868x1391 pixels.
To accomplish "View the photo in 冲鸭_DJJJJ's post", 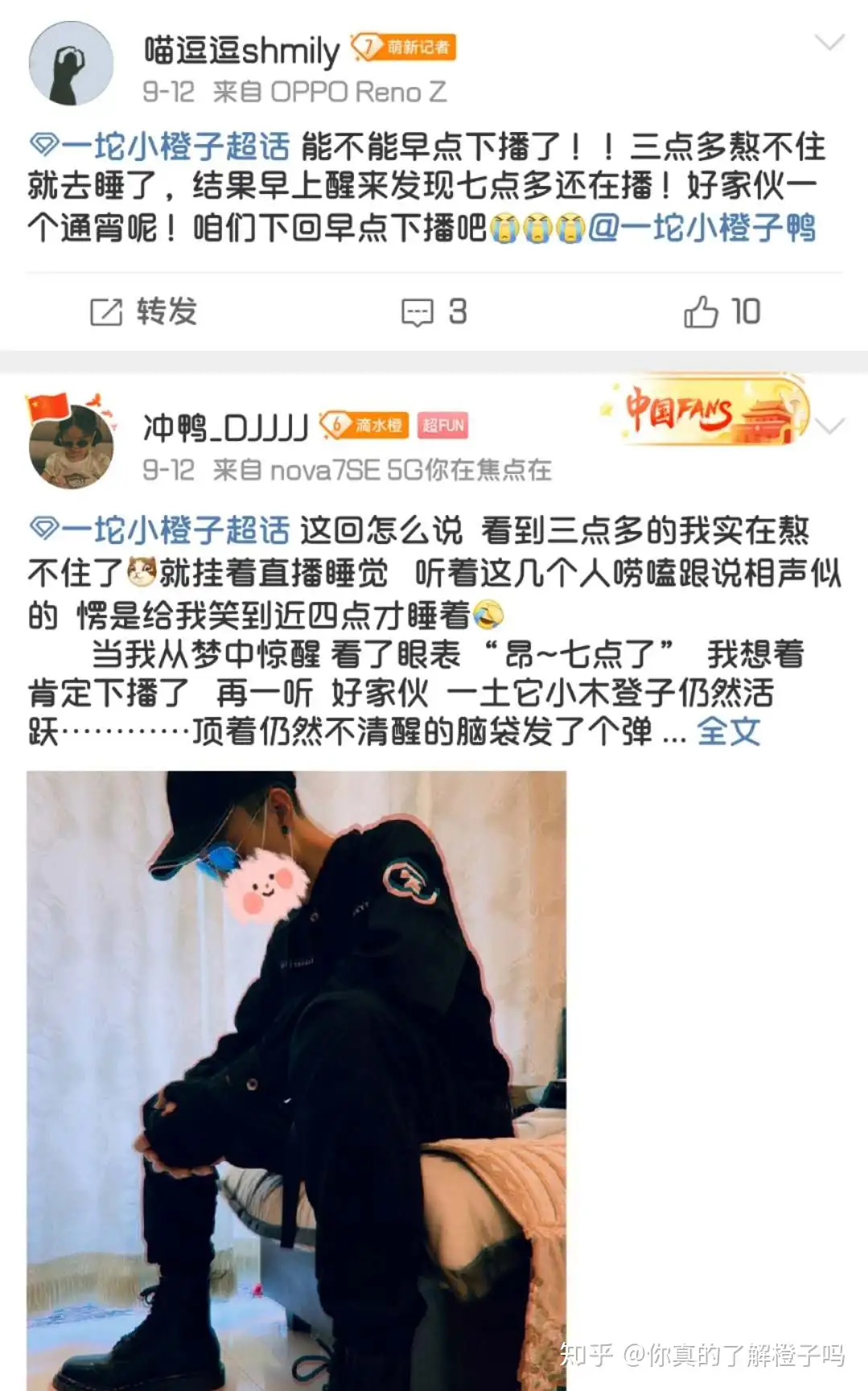I will 296,1078.
